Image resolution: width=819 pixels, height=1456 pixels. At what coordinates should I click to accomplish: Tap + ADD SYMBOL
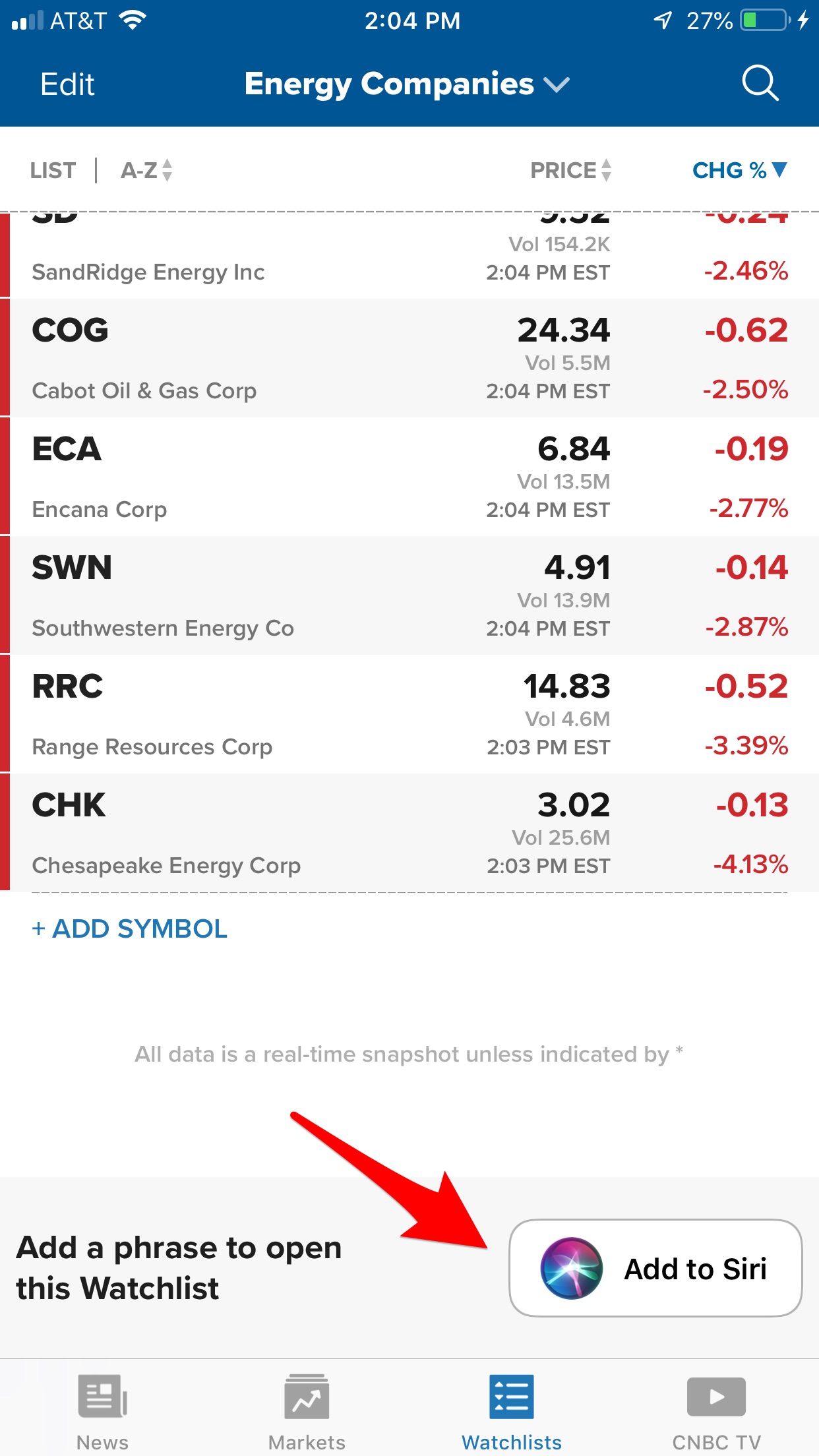[x=130, y=928]
